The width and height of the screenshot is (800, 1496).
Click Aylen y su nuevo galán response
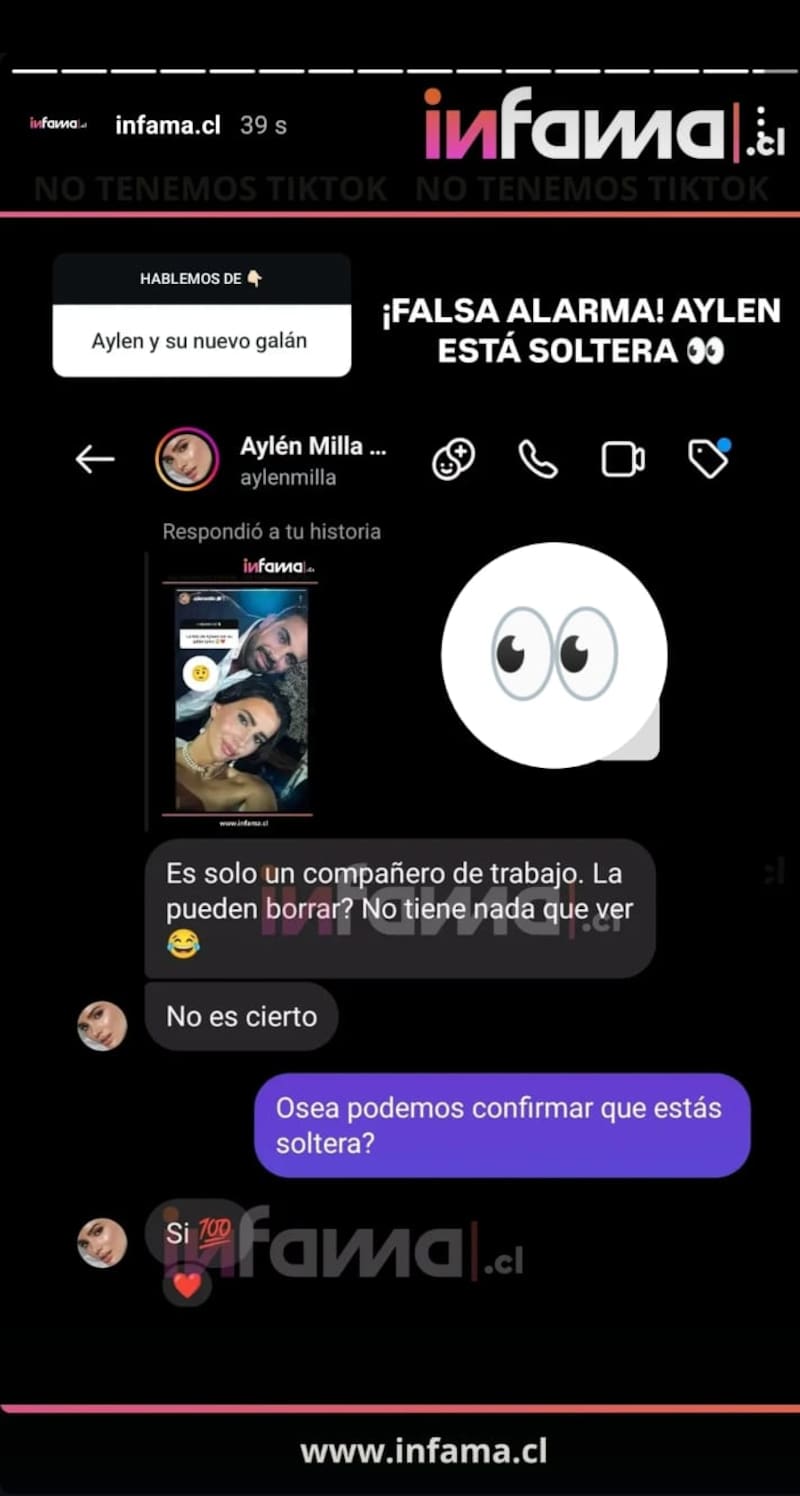point(201,340)
